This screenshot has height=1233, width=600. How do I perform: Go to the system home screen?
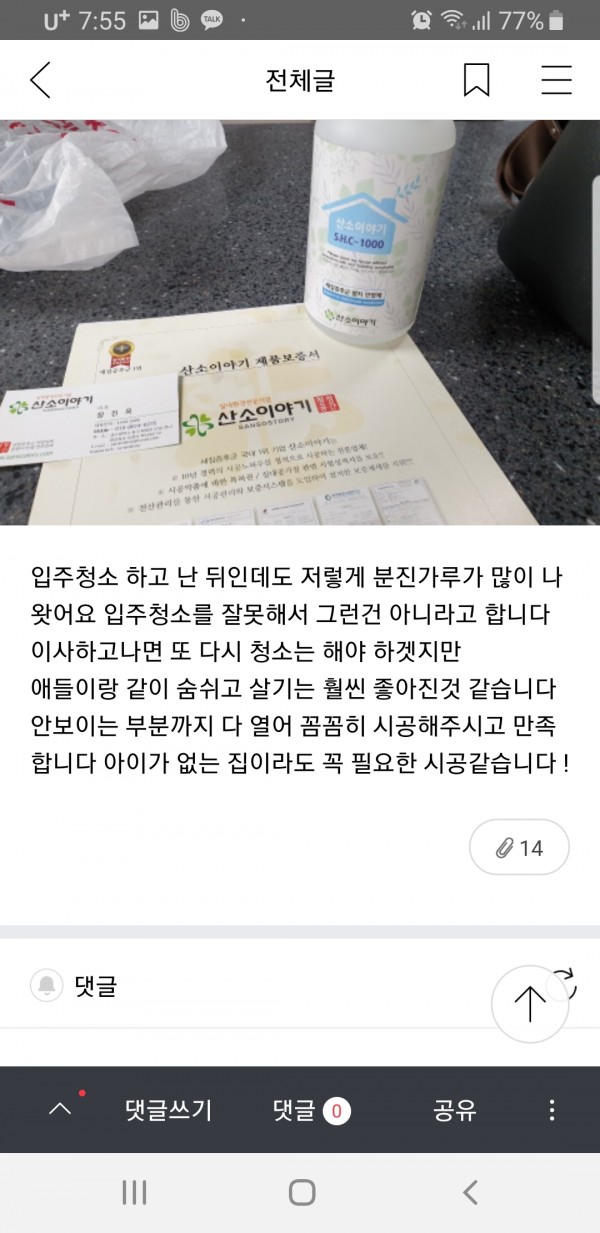coord(301,1192)
